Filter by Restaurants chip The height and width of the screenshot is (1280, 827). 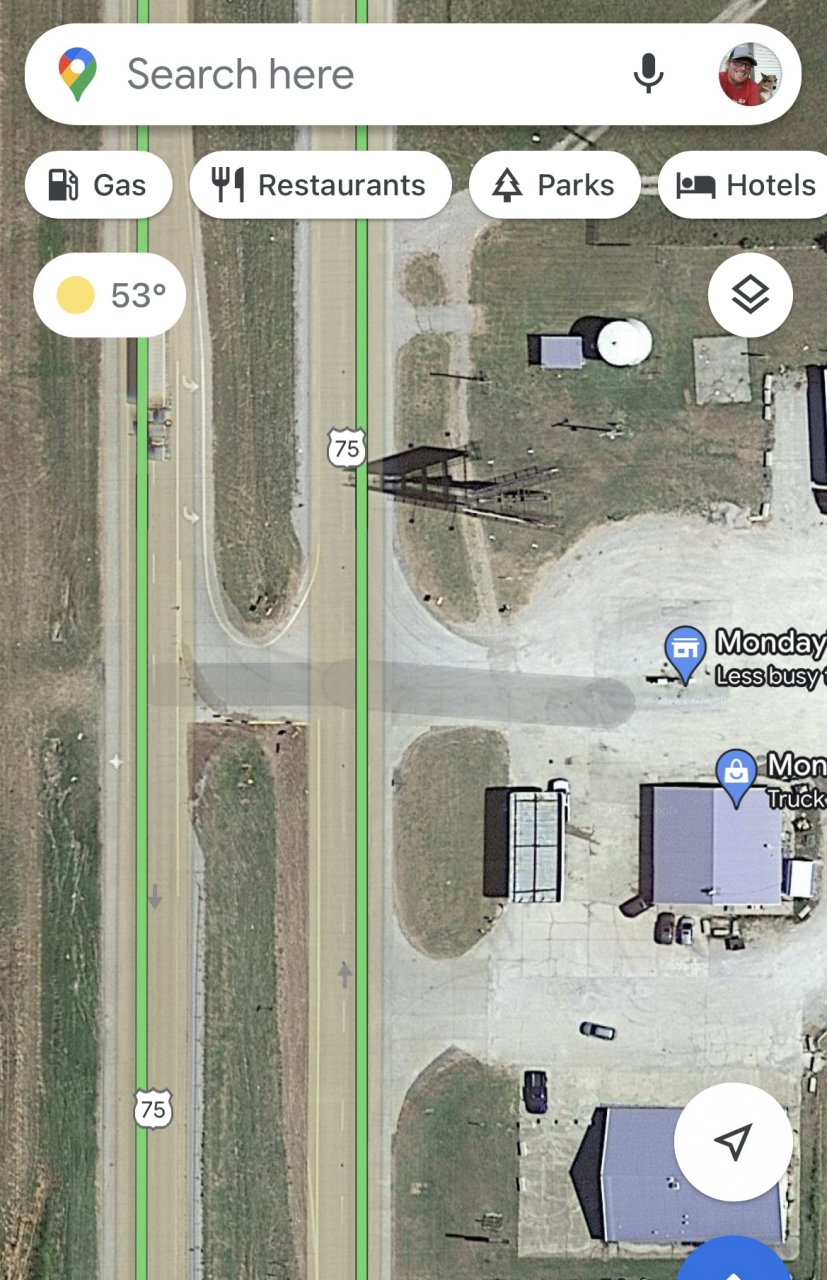(x=320, y=185)
